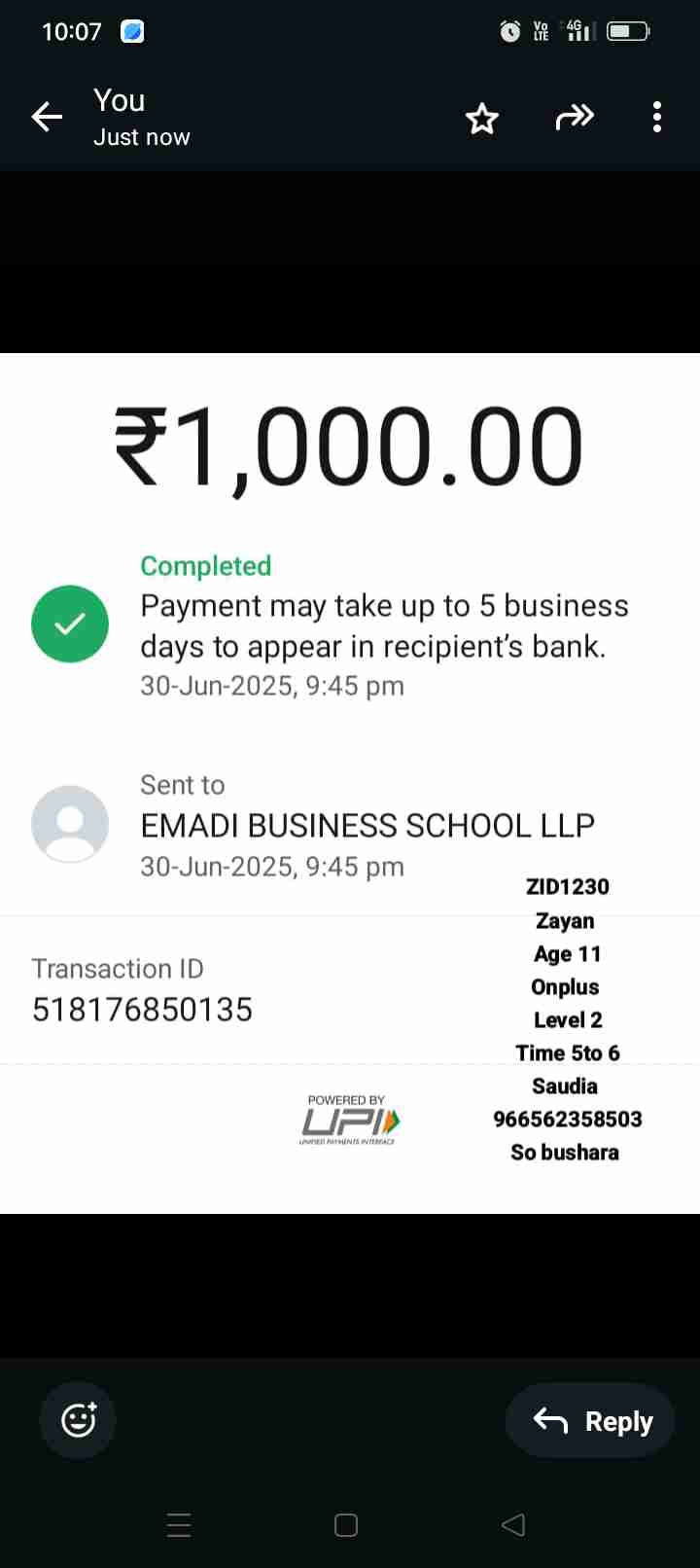
Task: Star this message
Action: pos(481,119)
